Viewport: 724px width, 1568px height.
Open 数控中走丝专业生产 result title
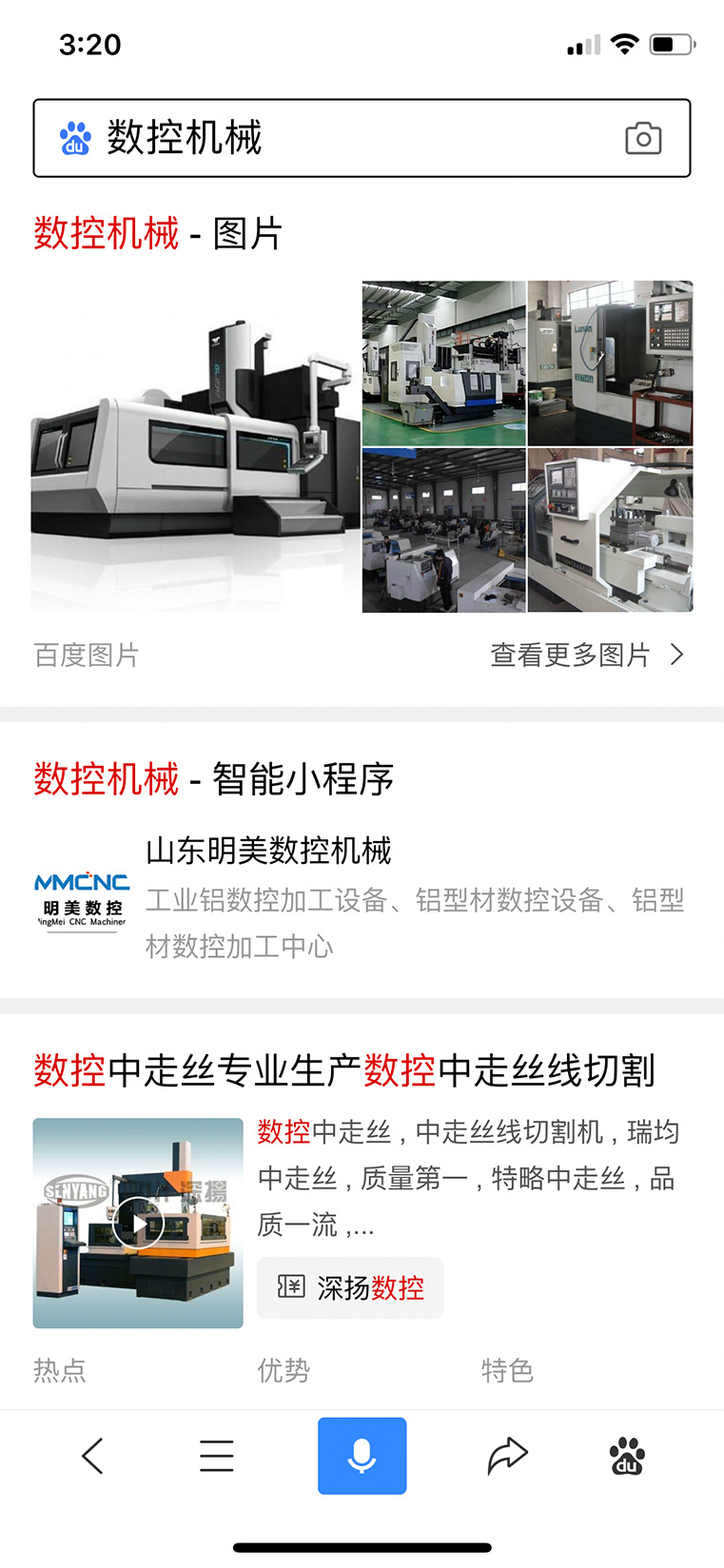(344, 1070)
